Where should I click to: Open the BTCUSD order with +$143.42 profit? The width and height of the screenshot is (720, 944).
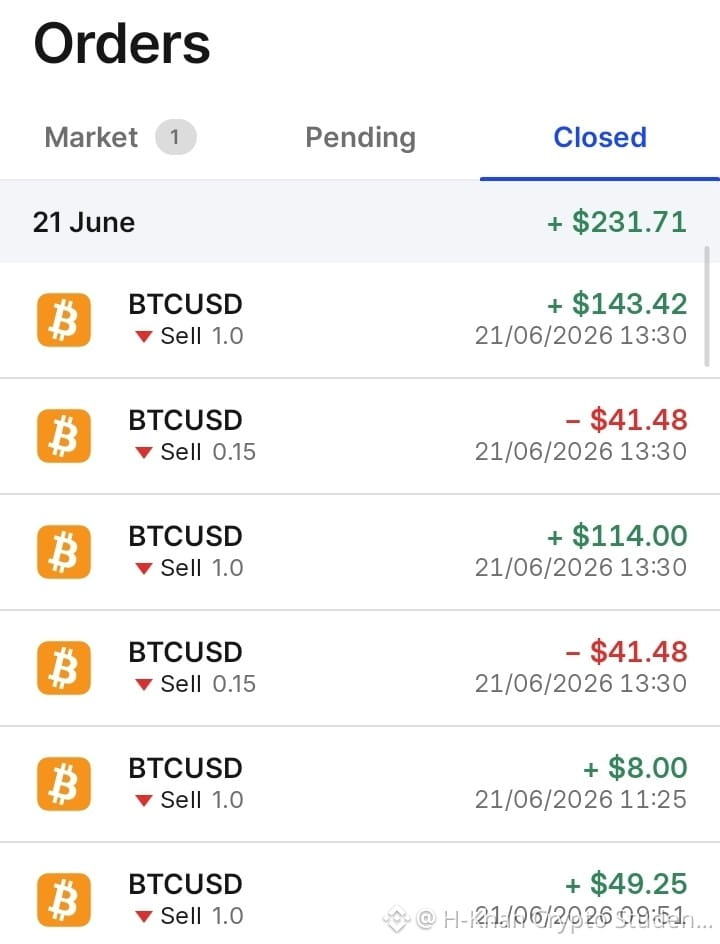(360, 320)
